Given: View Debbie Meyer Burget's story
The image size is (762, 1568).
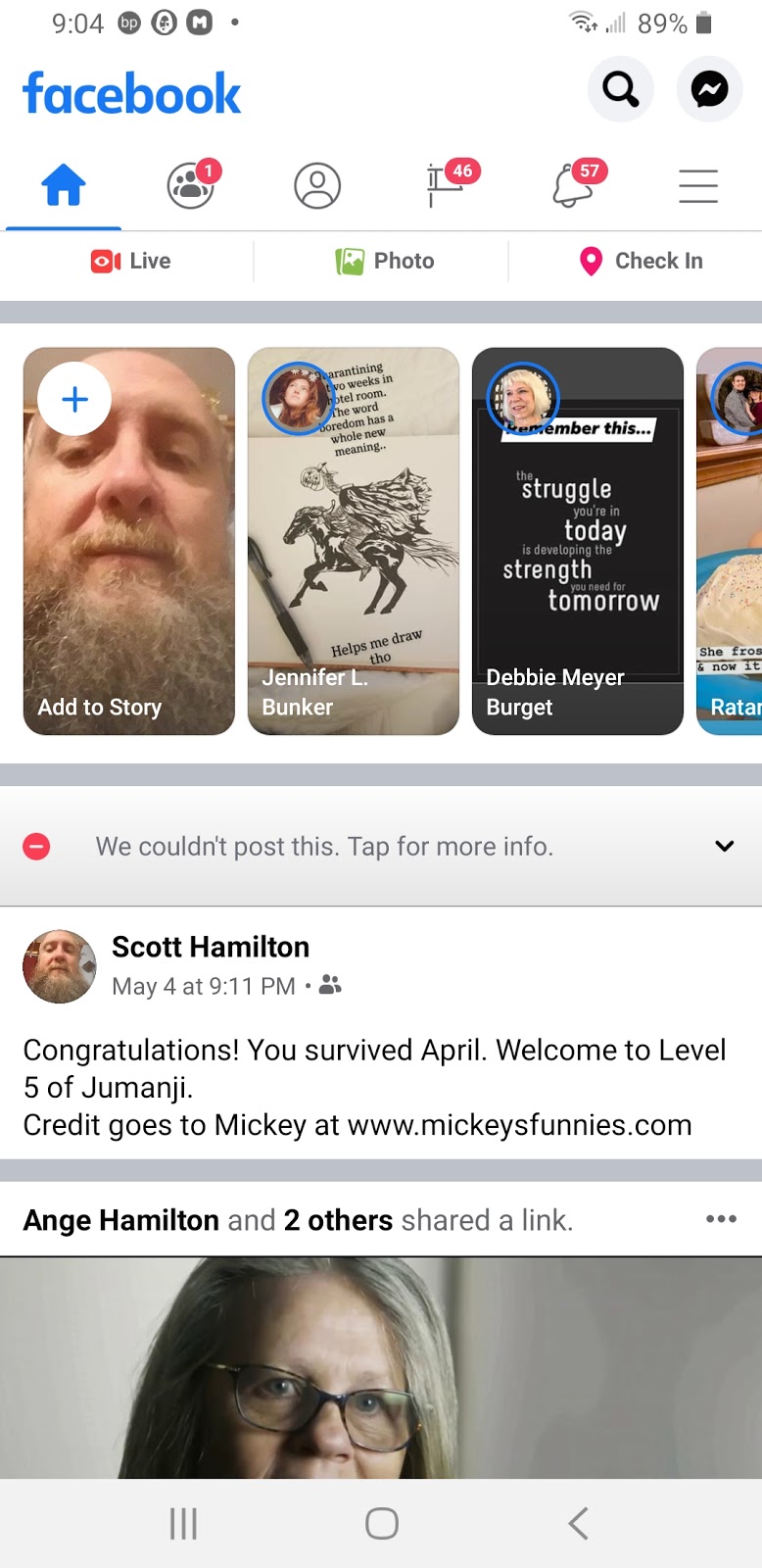Looking at the screenshot, I should point(578,541).
